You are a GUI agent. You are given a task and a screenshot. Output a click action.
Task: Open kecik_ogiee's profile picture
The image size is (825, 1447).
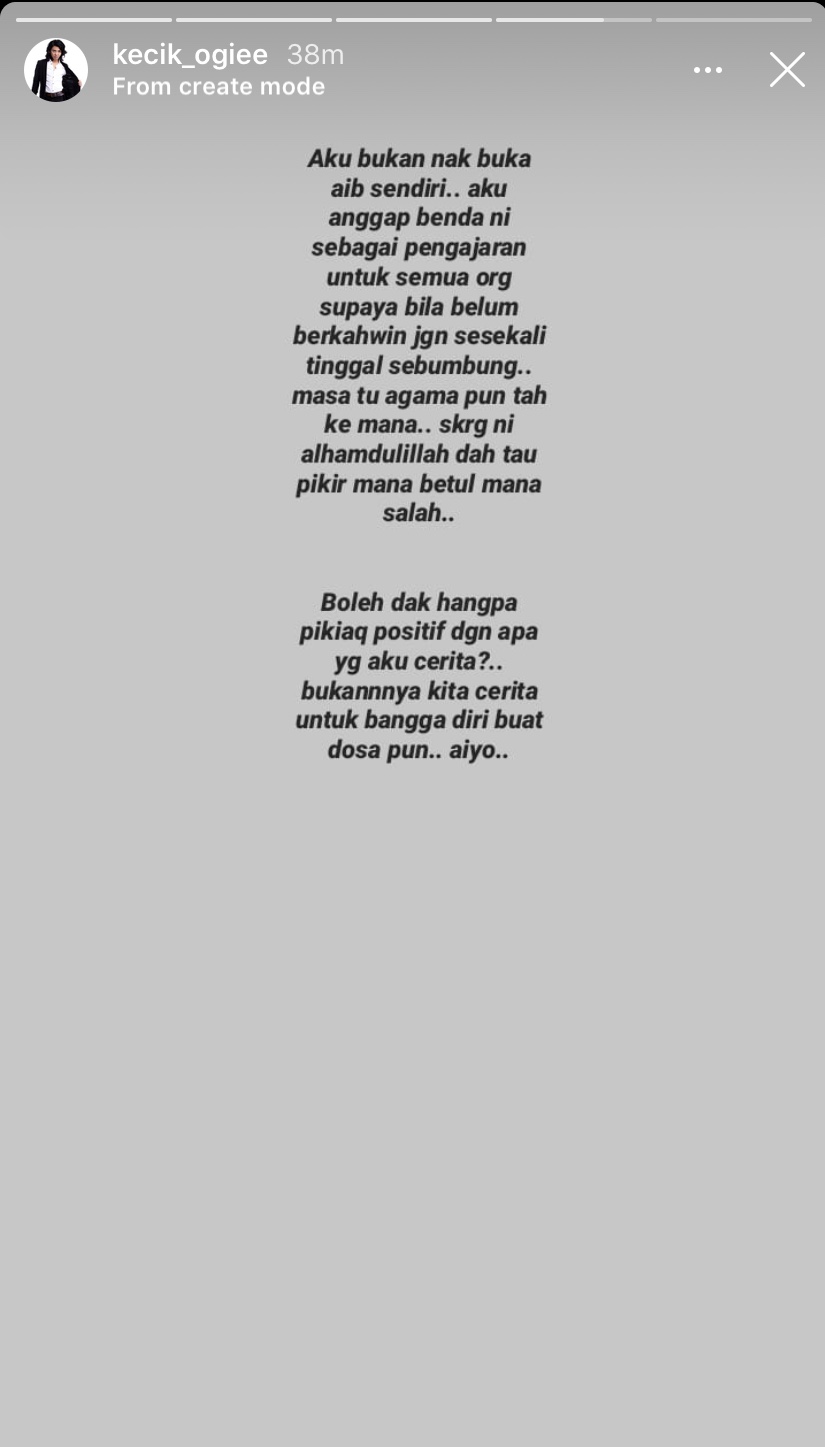click(56, 70)
